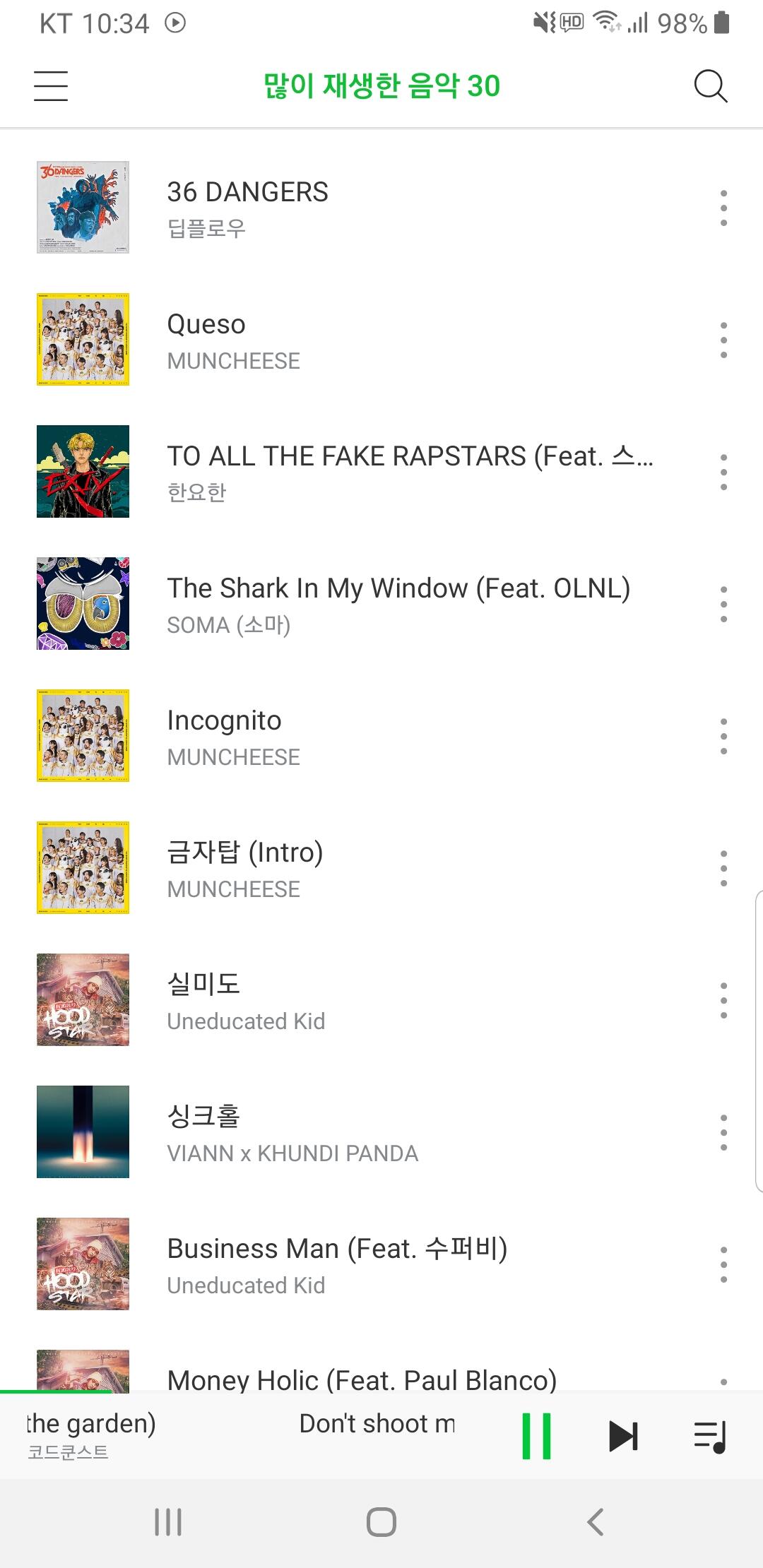
Task: Pause the currently playing track
Action: tap(536, 1436)
